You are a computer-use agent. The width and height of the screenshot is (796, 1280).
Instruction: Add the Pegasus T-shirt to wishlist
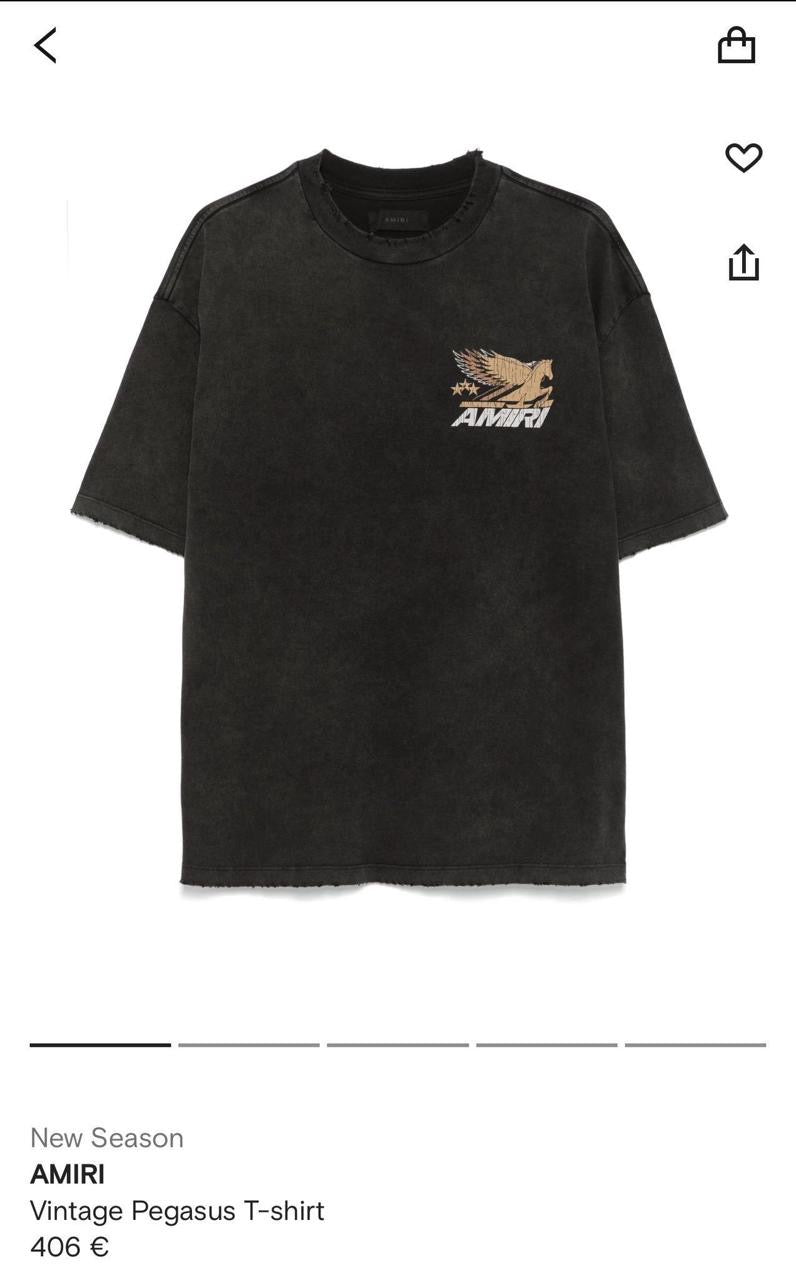click(x=743, y=157)
